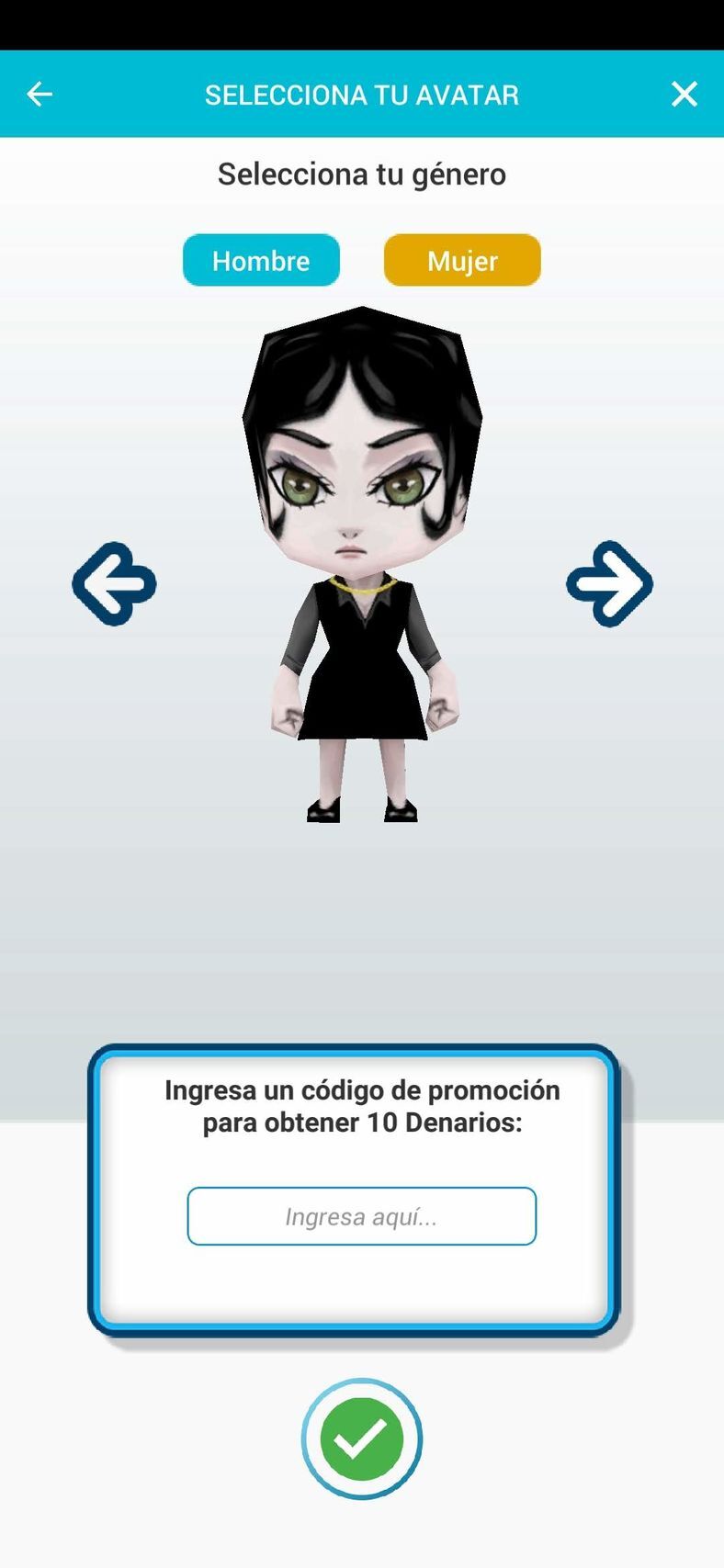
Task: Go back using the header arrow
Action: click(40, 94)
